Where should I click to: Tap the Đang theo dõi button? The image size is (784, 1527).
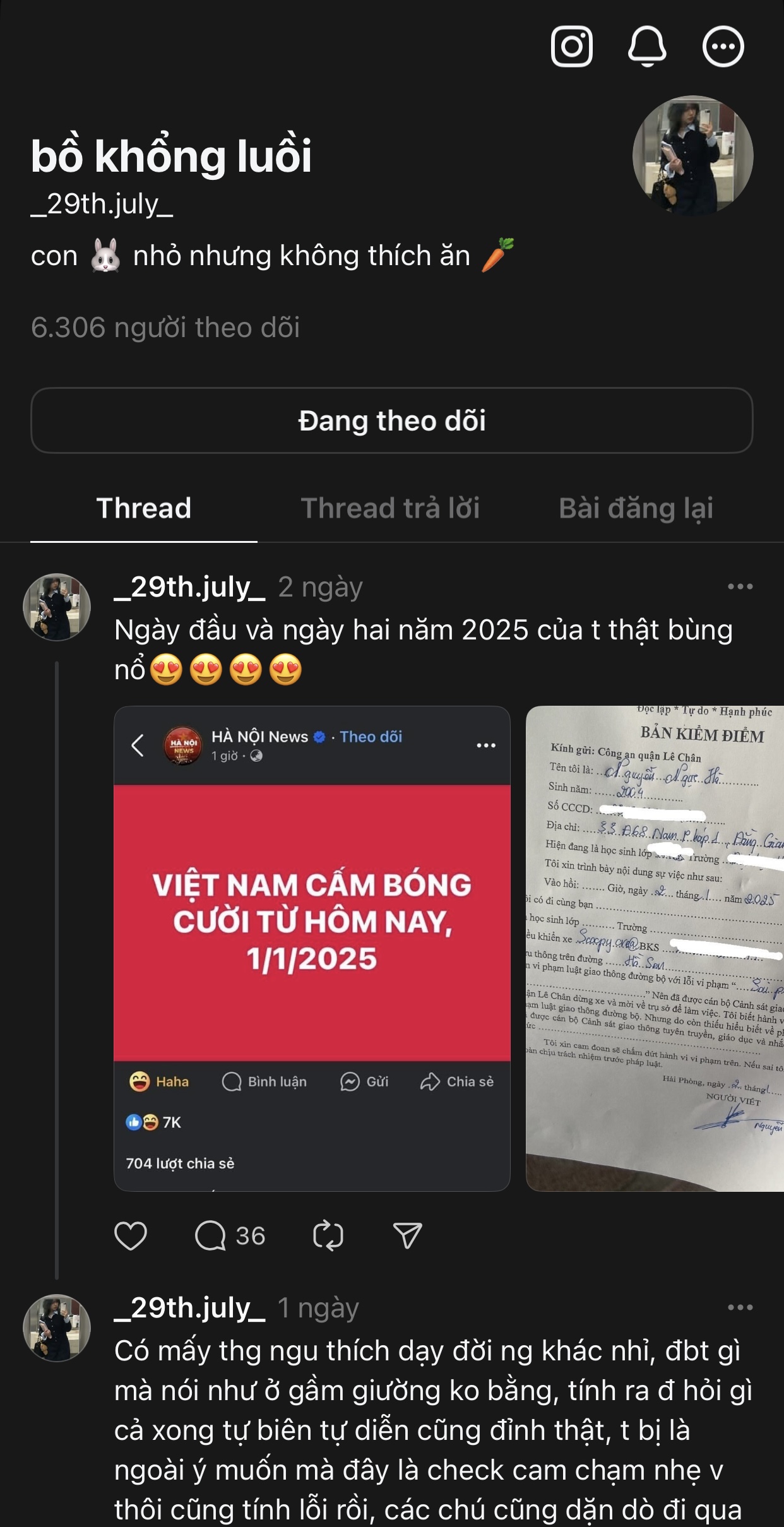391,420
